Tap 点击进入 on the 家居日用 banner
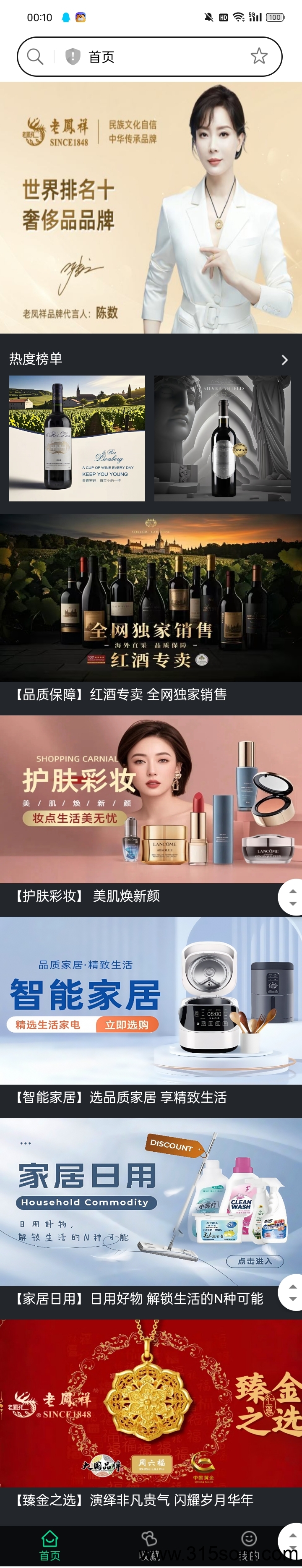The height and width of the screenshot is (1568, 302). coord(255,1261)
